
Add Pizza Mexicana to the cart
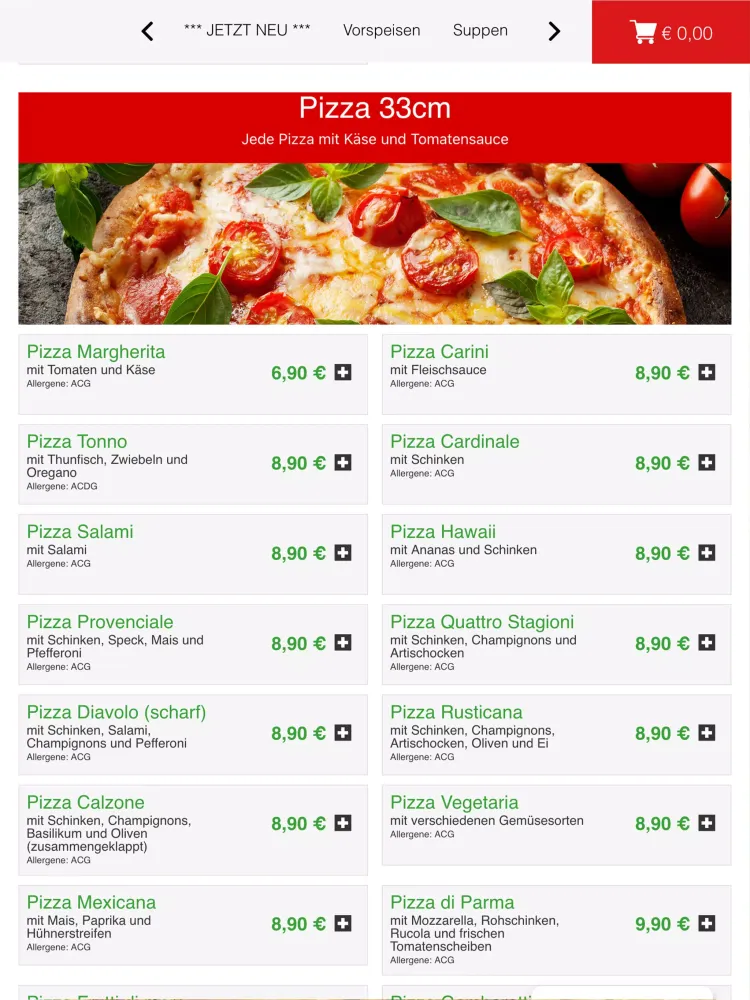(x=343, y=924)
